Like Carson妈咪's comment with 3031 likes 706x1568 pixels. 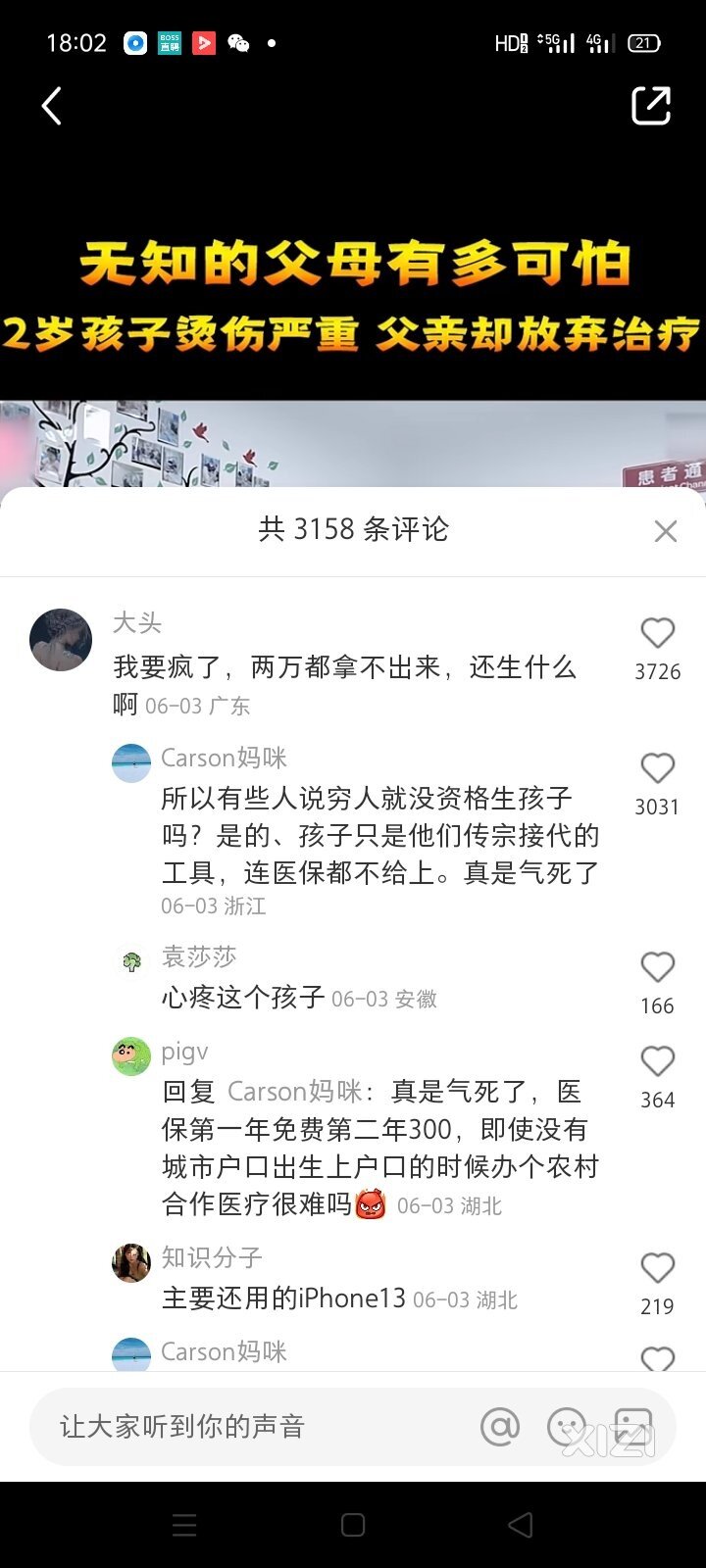pyautogui.click(x=657, y=768)
